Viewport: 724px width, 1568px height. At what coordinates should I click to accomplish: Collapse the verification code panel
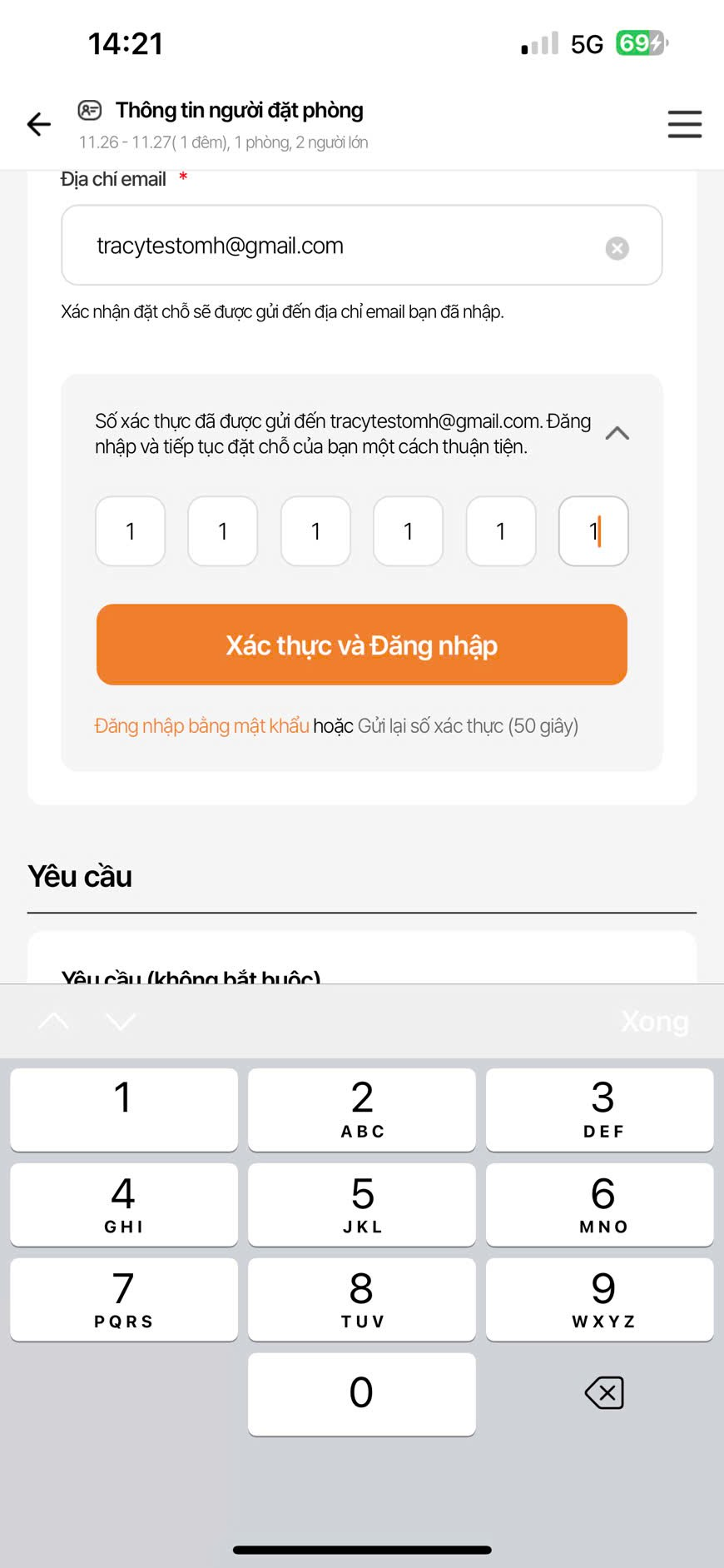tap(617, 433)
